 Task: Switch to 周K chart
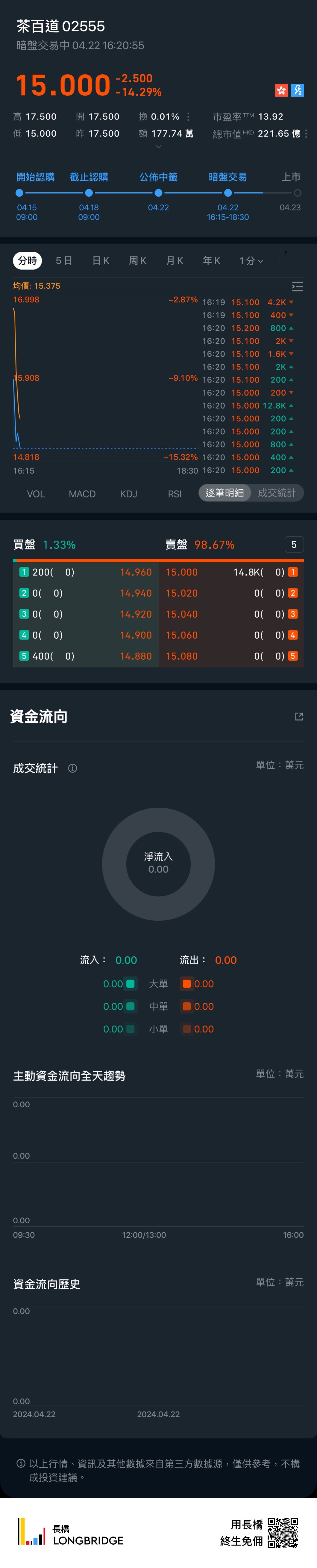click(x=137, y=260)
